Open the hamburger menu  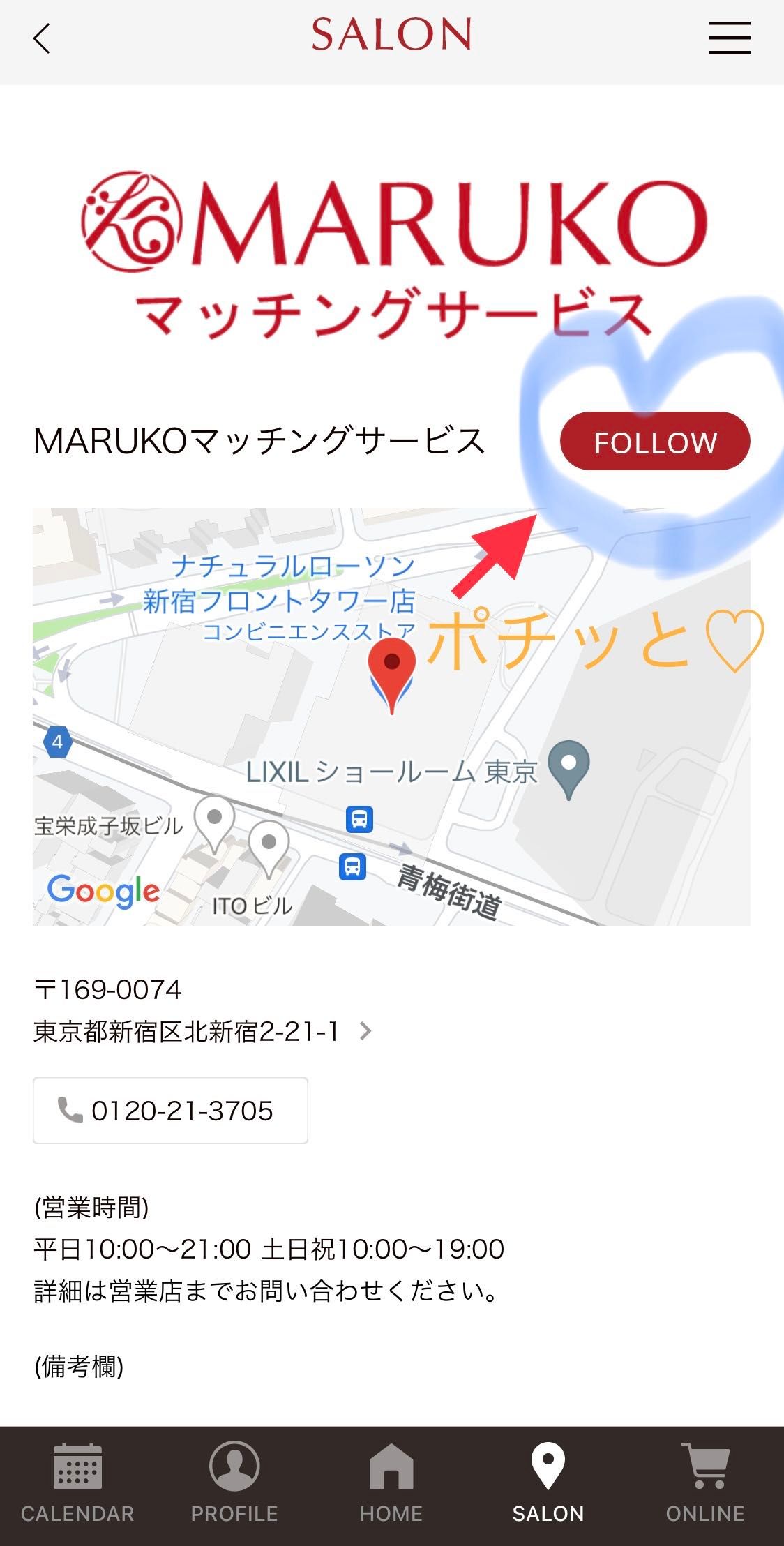click(x=729, y=38)
